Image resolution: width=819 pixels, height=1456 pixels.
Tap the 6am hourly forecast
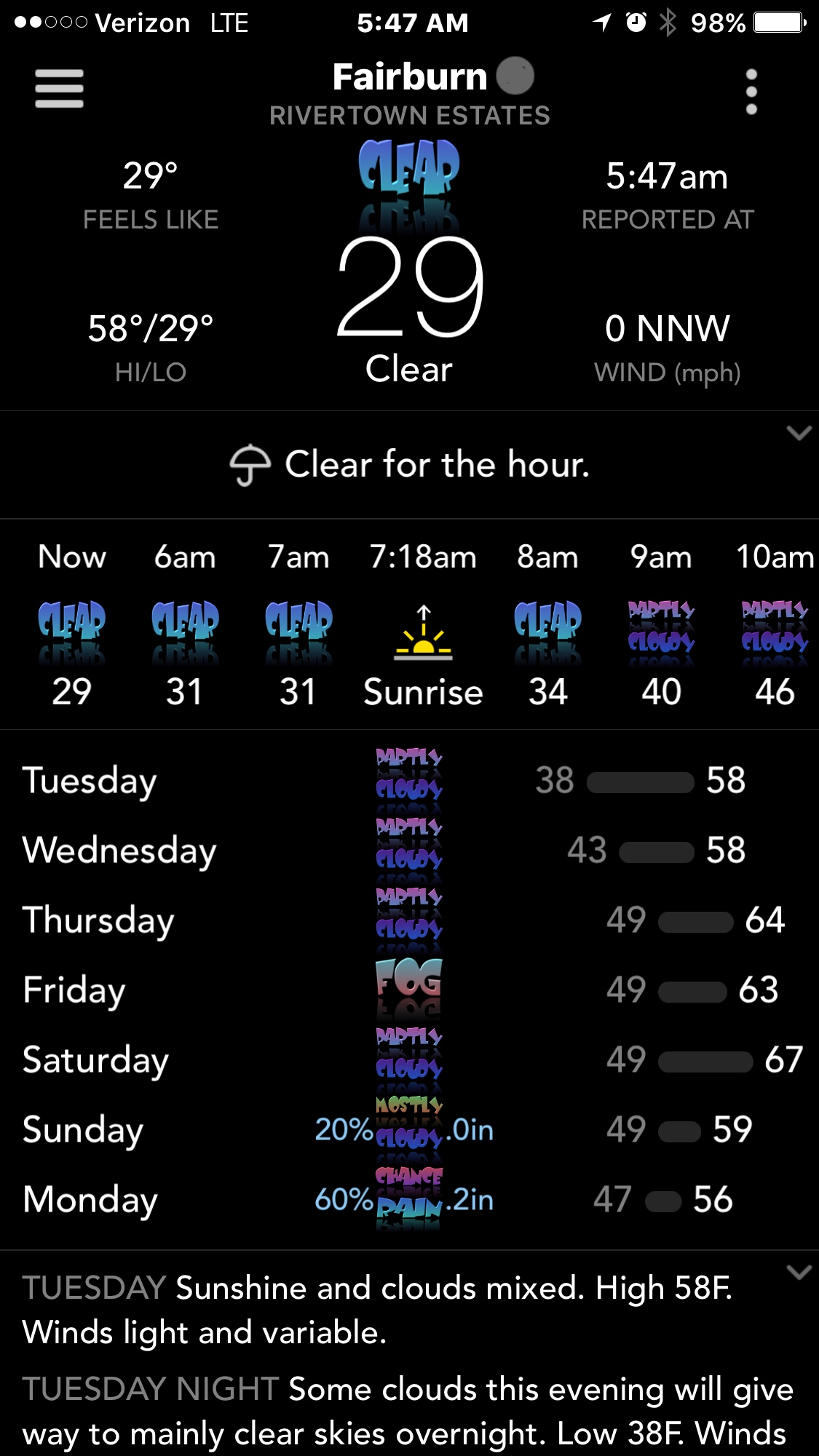click(x=185, y=624)
